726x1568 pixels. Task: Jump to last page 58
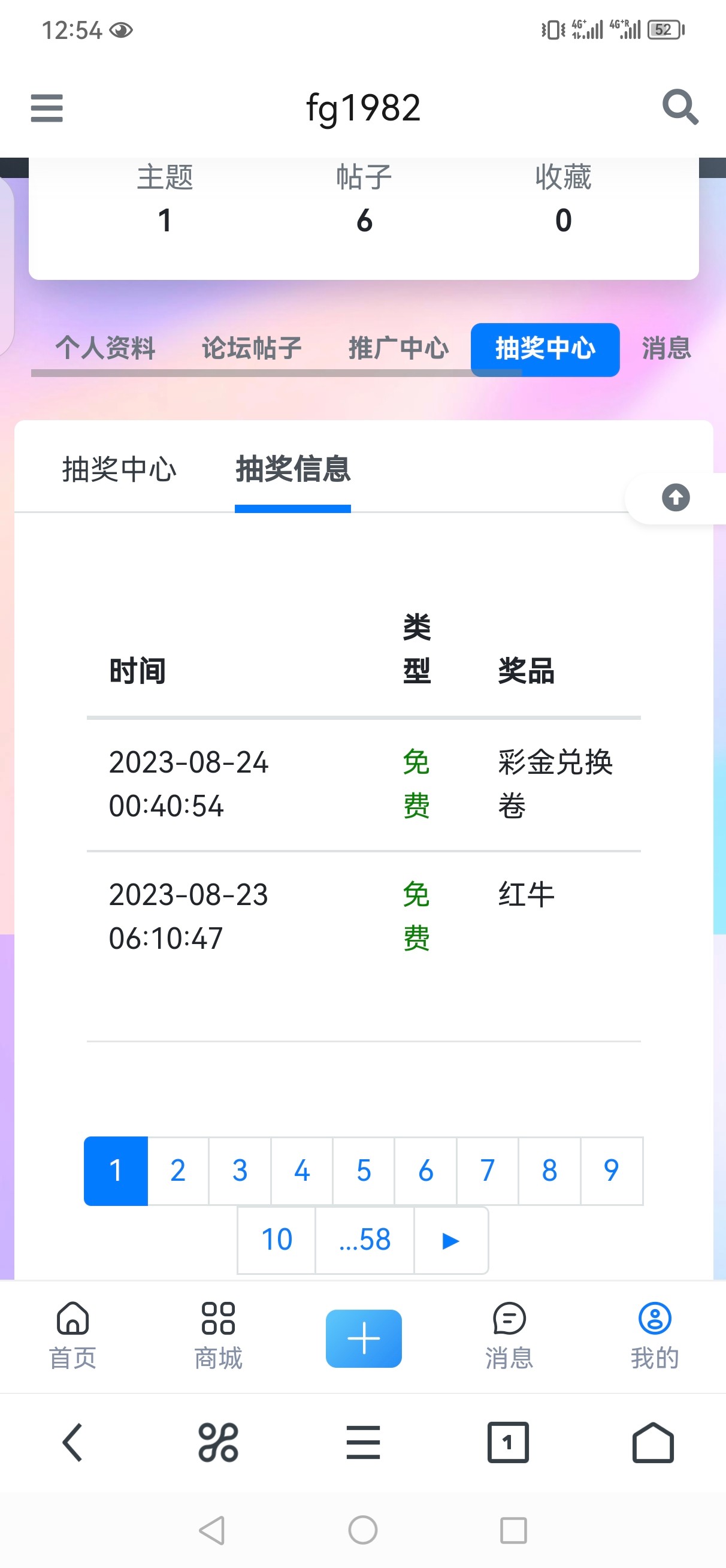(x=364, y=1239)
